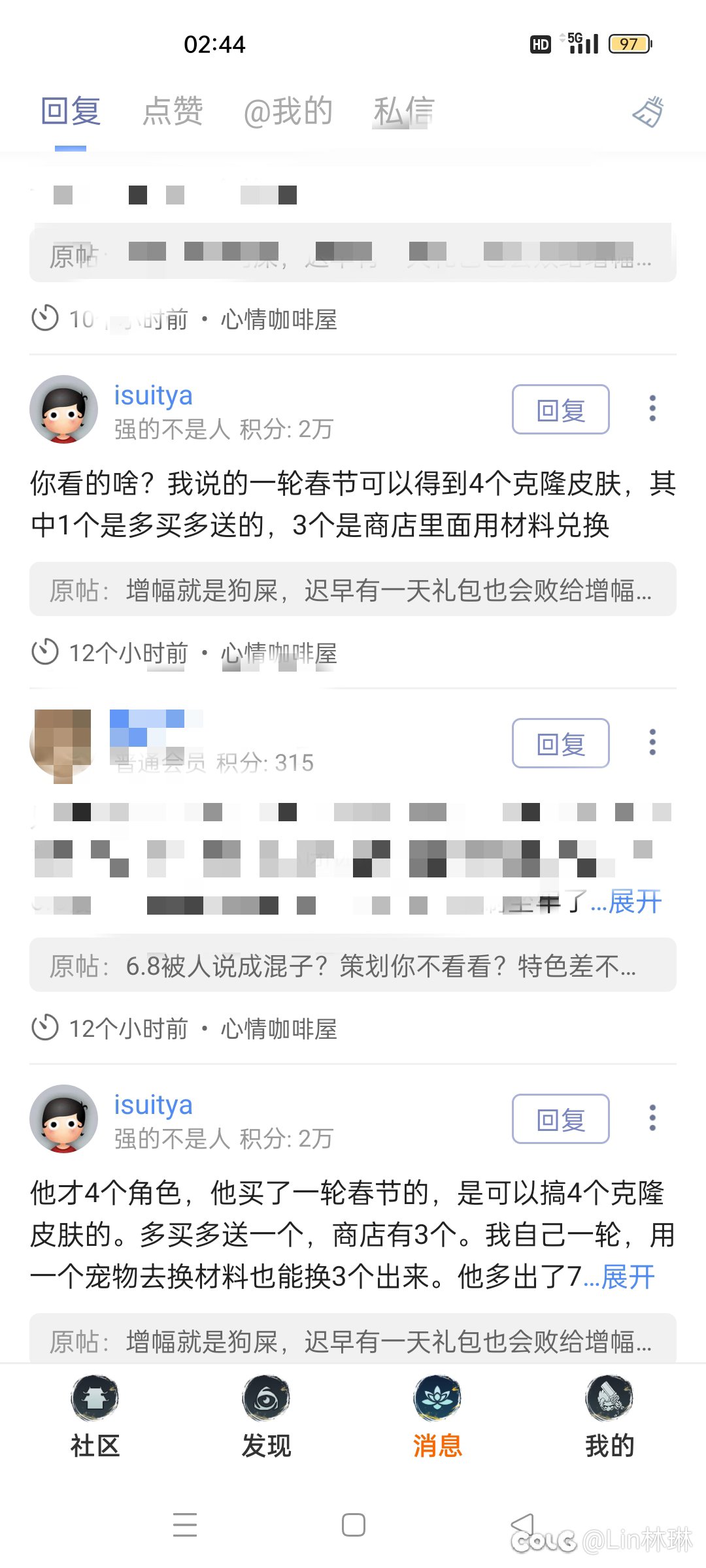The image size is (706, 1568).
Task: Open the @我的 tab
Action: click(x=288, y=111)
